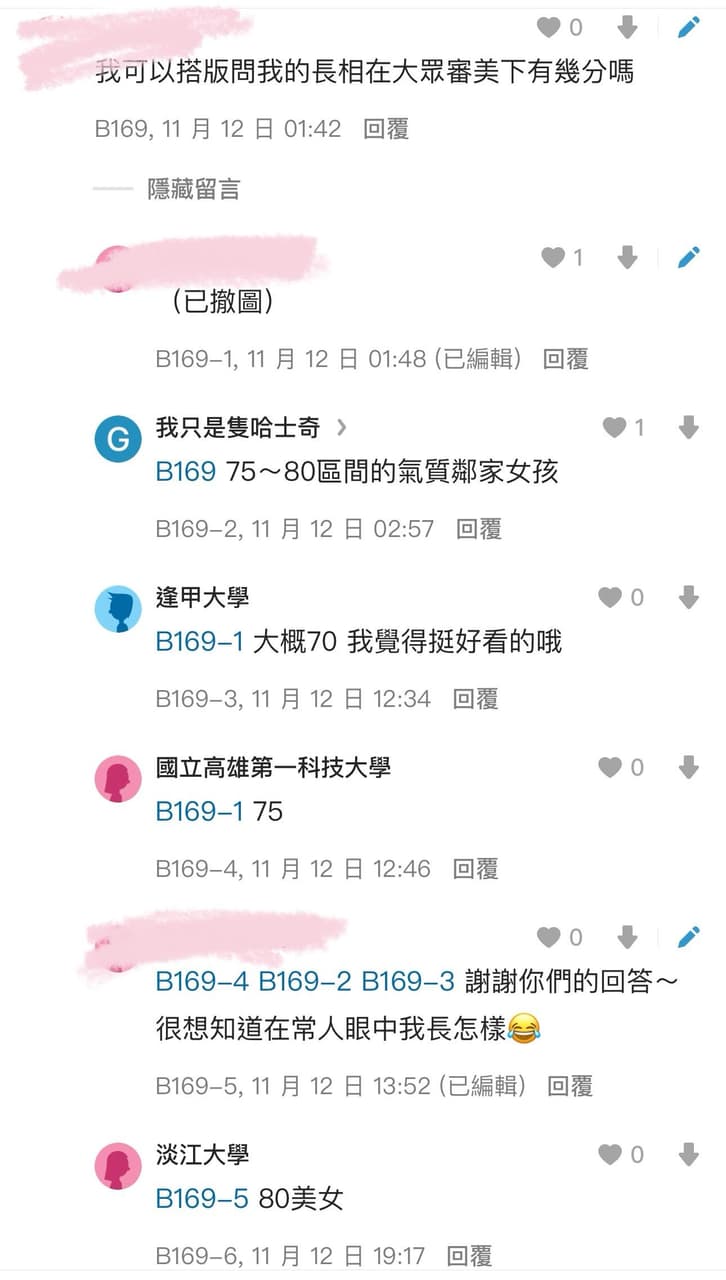
Task: Click the downvote arrow on 我只是隻哈士奇's comment
Action: (x=688, y=428)
